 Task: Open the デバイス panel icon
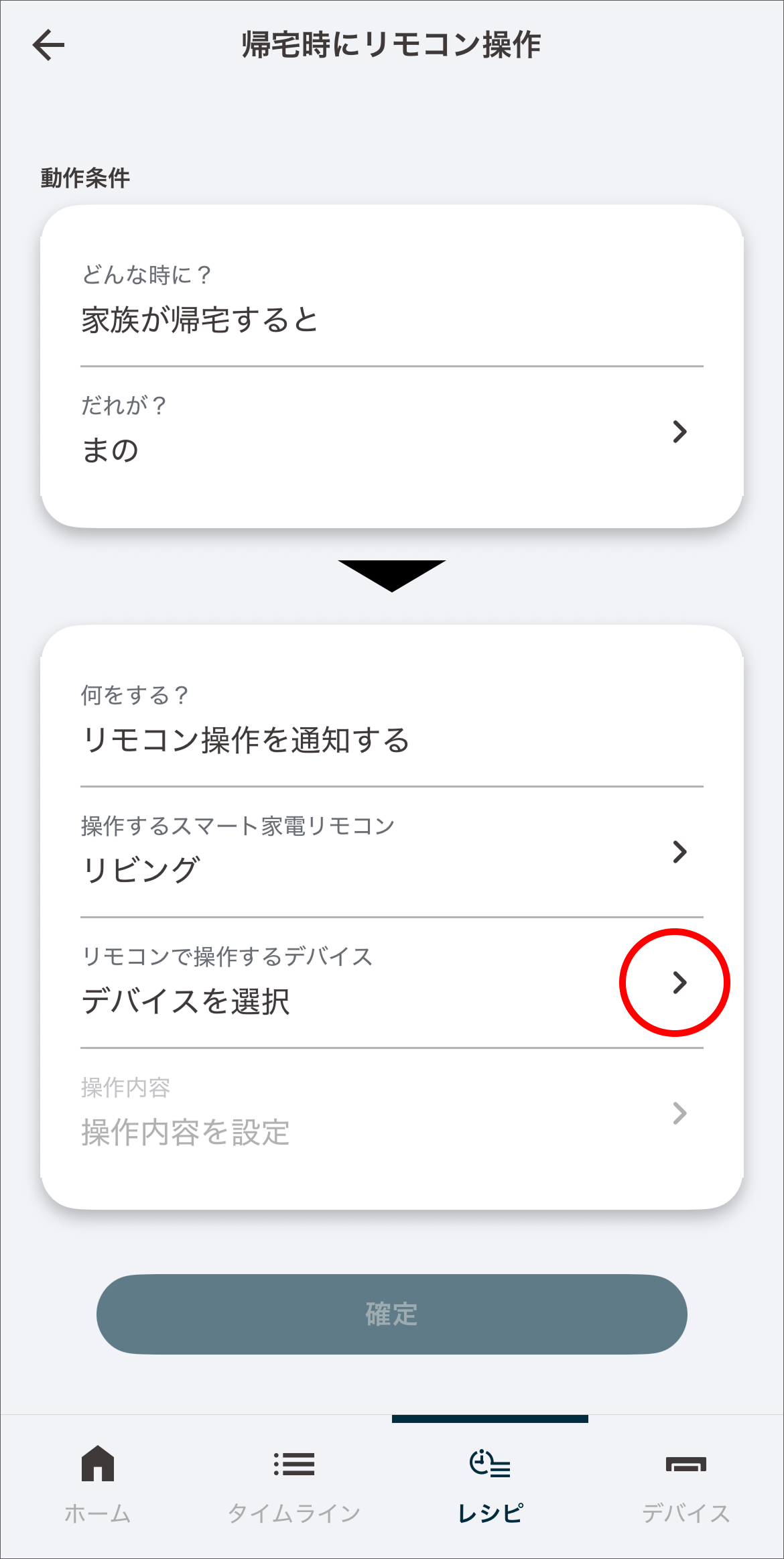(685, 1463)
